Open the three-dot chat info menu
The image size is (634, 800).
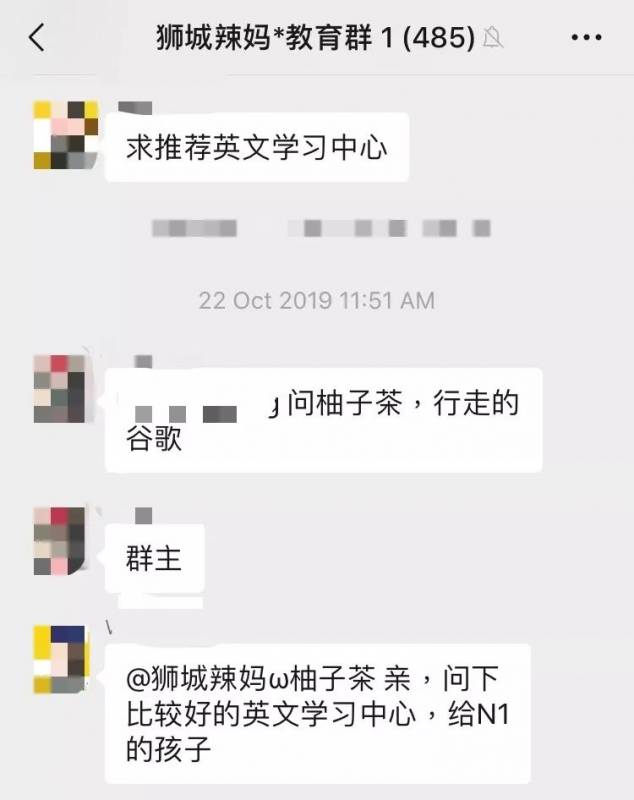pyautogui.click(x=585, y=38)
